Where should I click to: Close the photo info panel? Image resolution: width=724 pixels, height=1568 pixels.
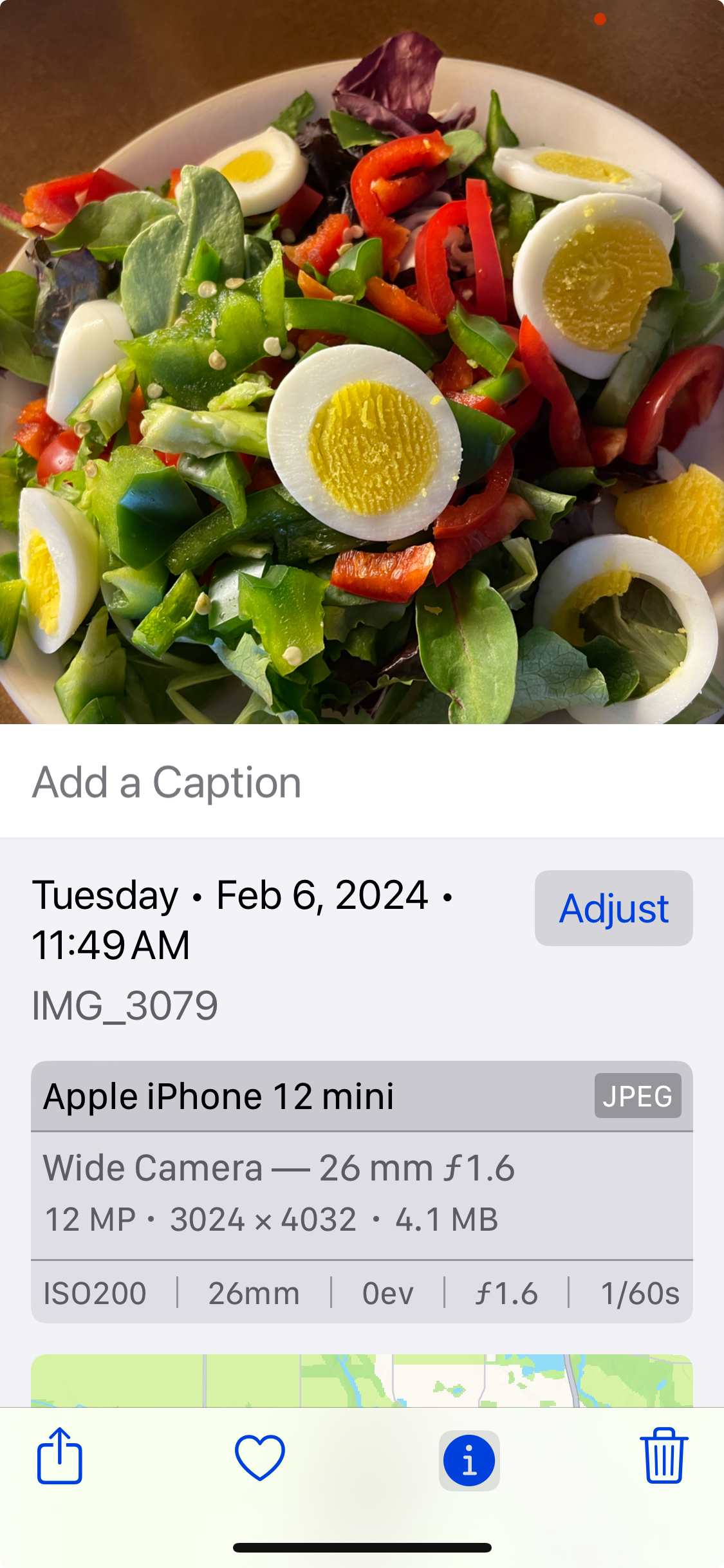469,1460
